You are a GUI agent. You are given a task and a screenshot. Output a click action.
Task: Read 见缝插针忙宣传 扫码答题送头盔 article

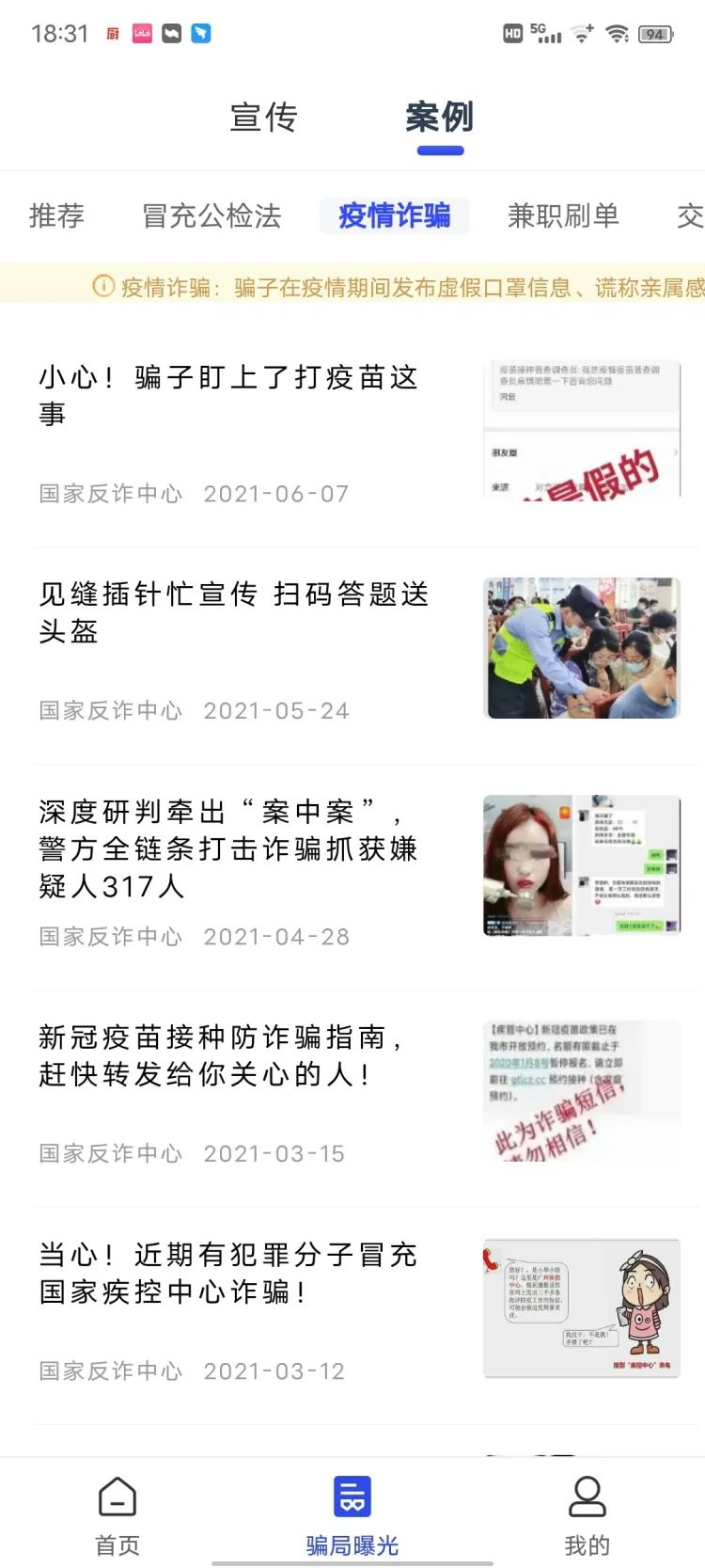tap(235, 612)
